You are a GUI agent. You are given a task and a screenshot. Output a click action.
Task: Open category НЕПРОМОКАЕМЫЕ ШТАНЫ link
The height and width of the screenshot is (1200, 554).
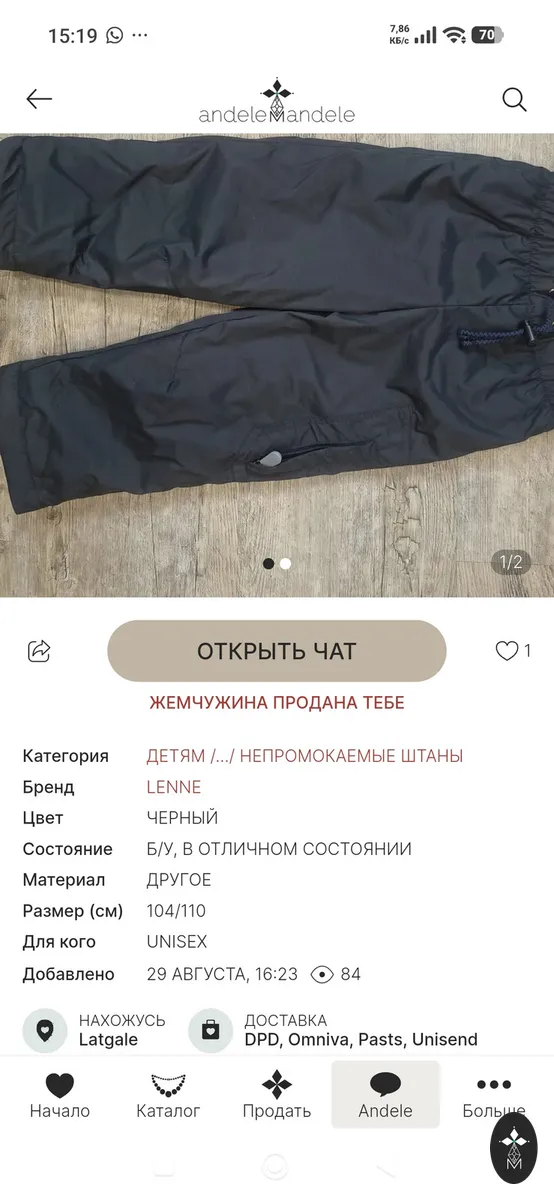tap(351, 756)
